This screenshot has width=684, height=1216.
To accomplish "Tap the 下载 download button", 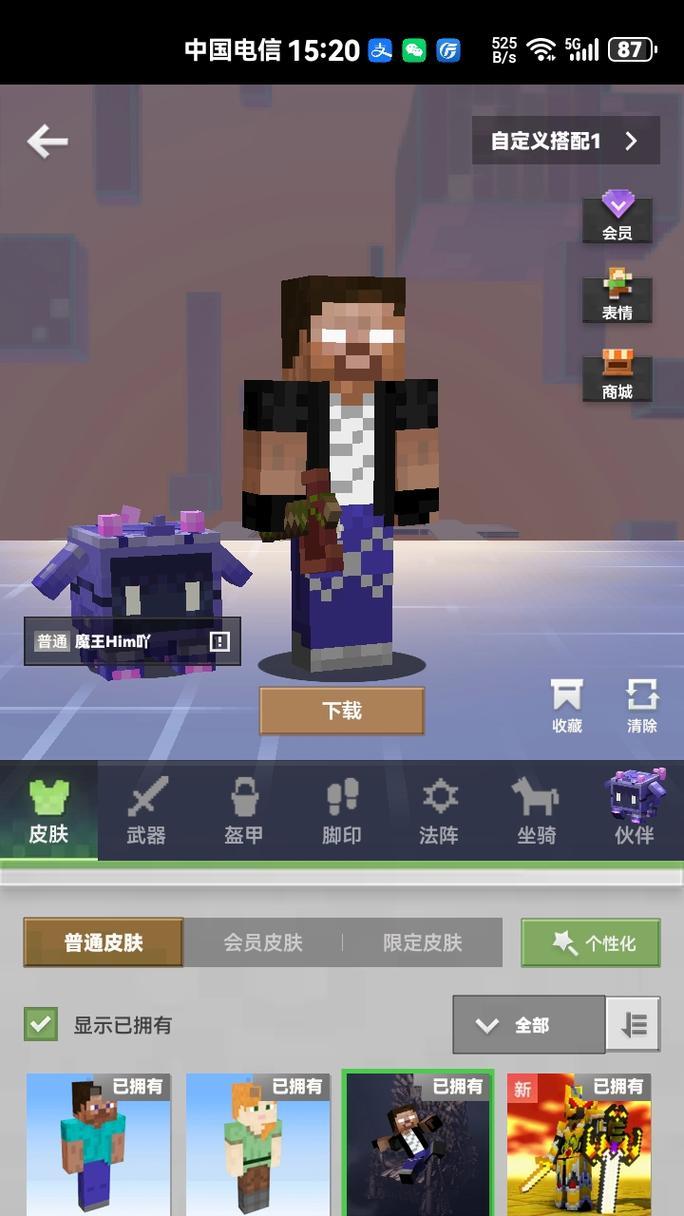I will coord(342,711).
